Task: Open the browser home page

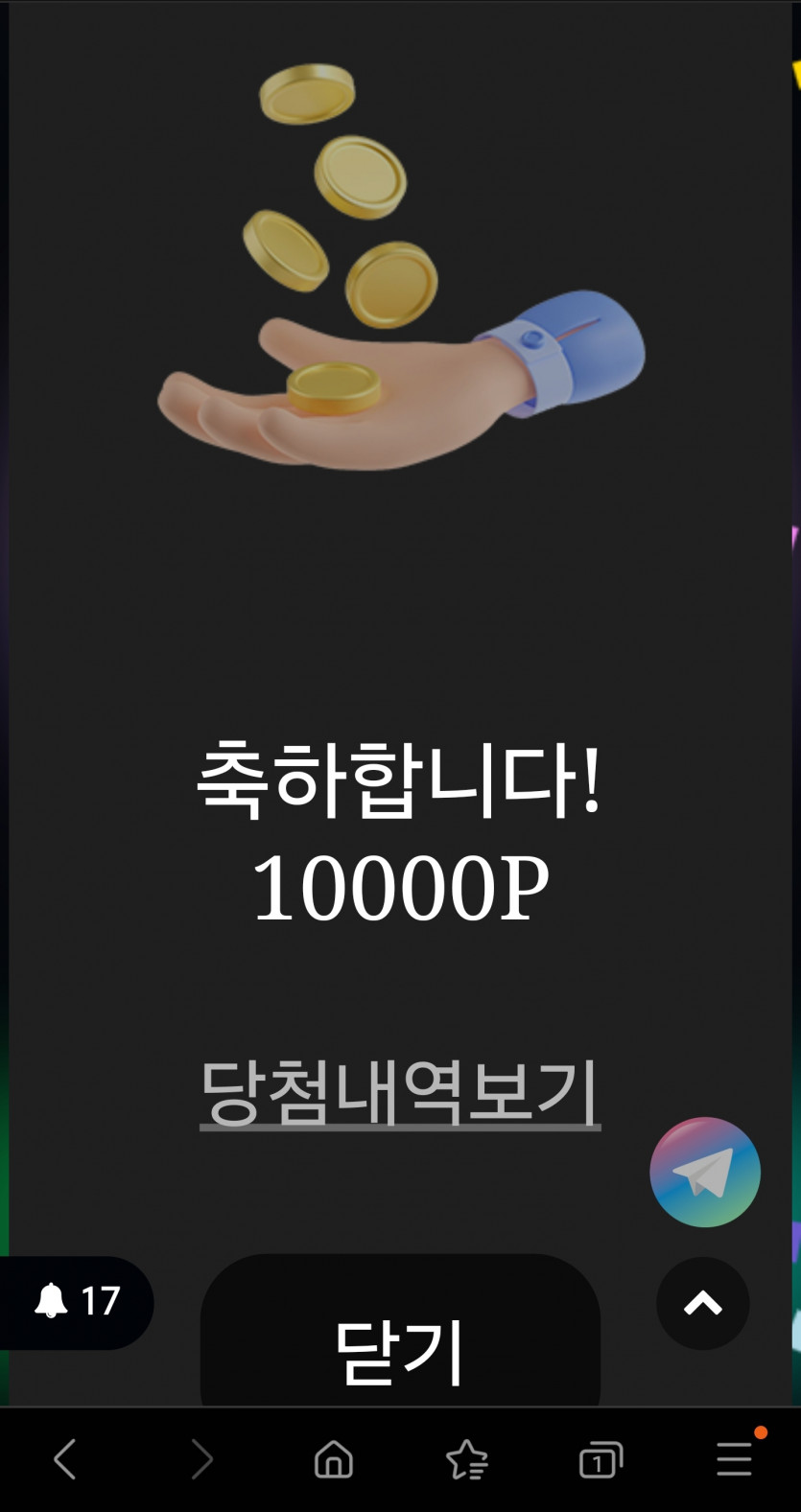Action: click(x=334, y=1460)
